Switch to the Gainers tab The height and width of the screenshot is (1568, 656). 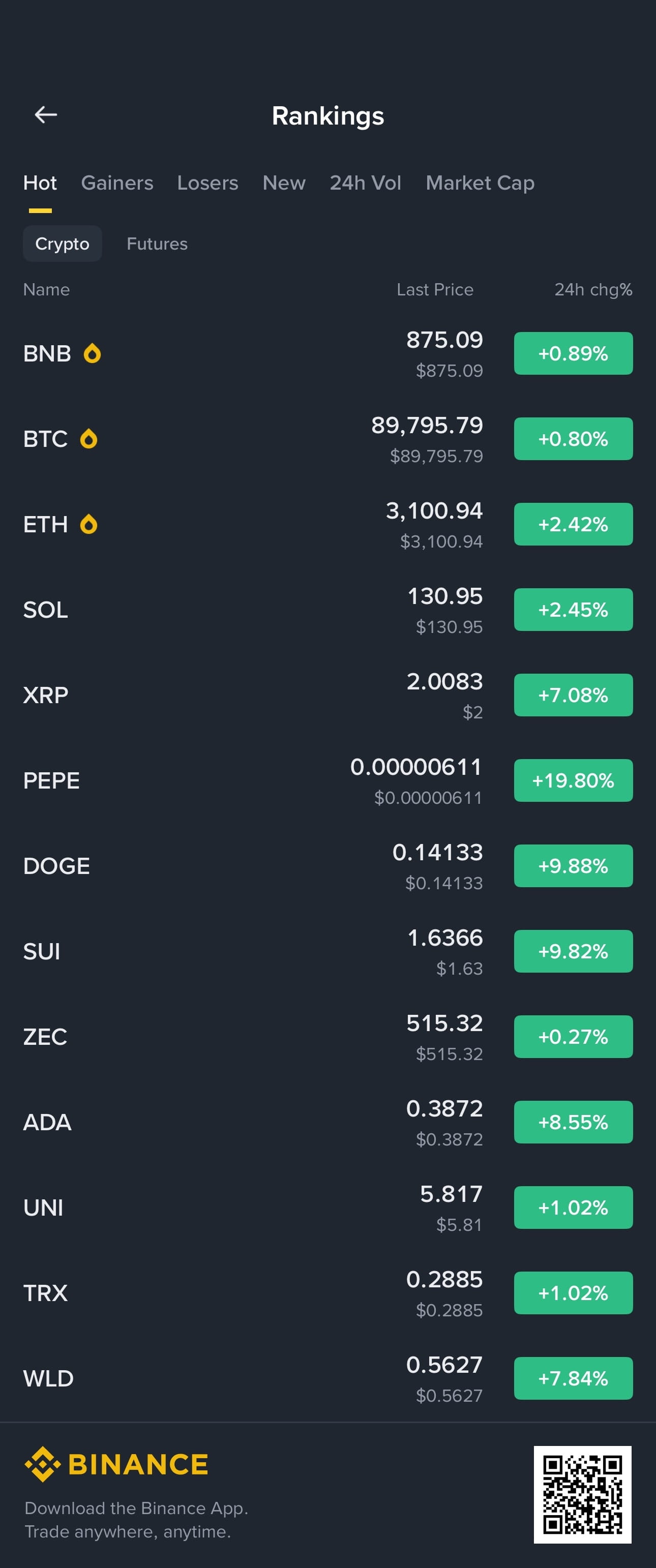pos(117,183)
